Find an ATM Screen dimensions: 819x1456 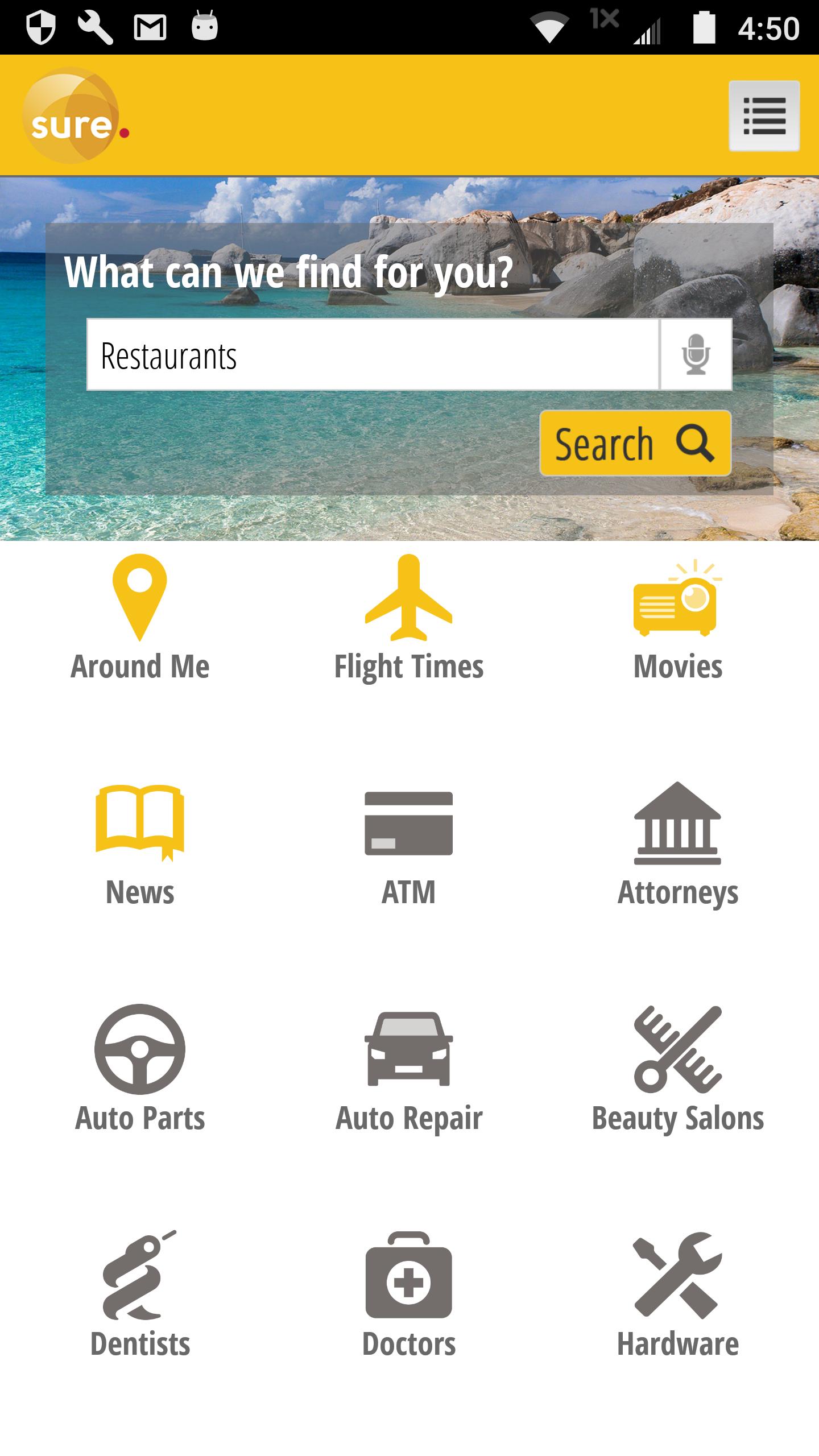408,845
